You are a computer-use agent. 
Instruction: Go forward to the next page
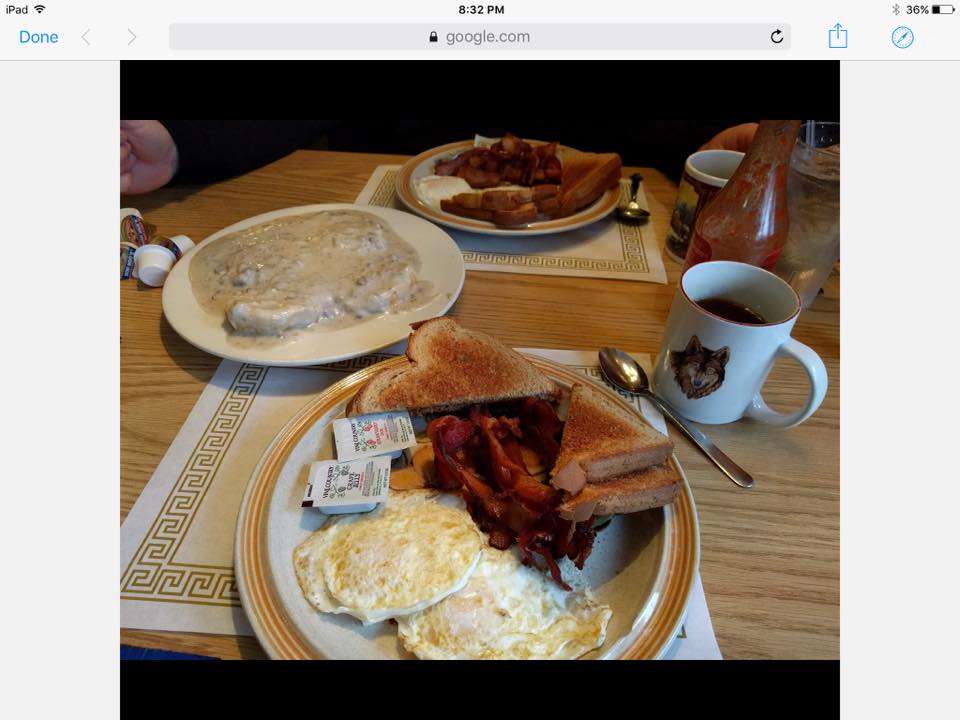click(x=132, y=37)
